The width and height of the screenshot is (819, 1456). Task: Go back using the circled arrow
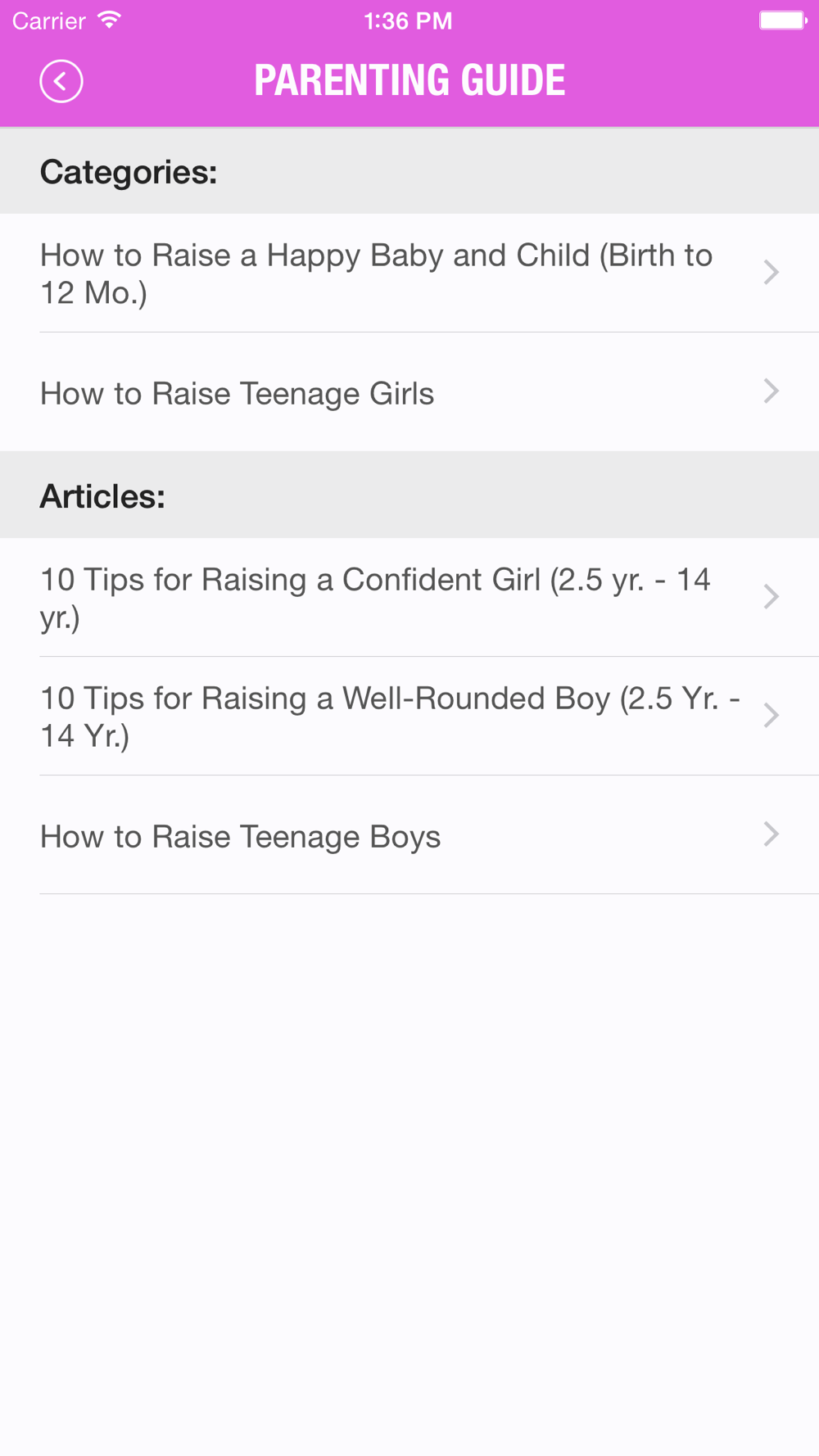click(61, 81)
